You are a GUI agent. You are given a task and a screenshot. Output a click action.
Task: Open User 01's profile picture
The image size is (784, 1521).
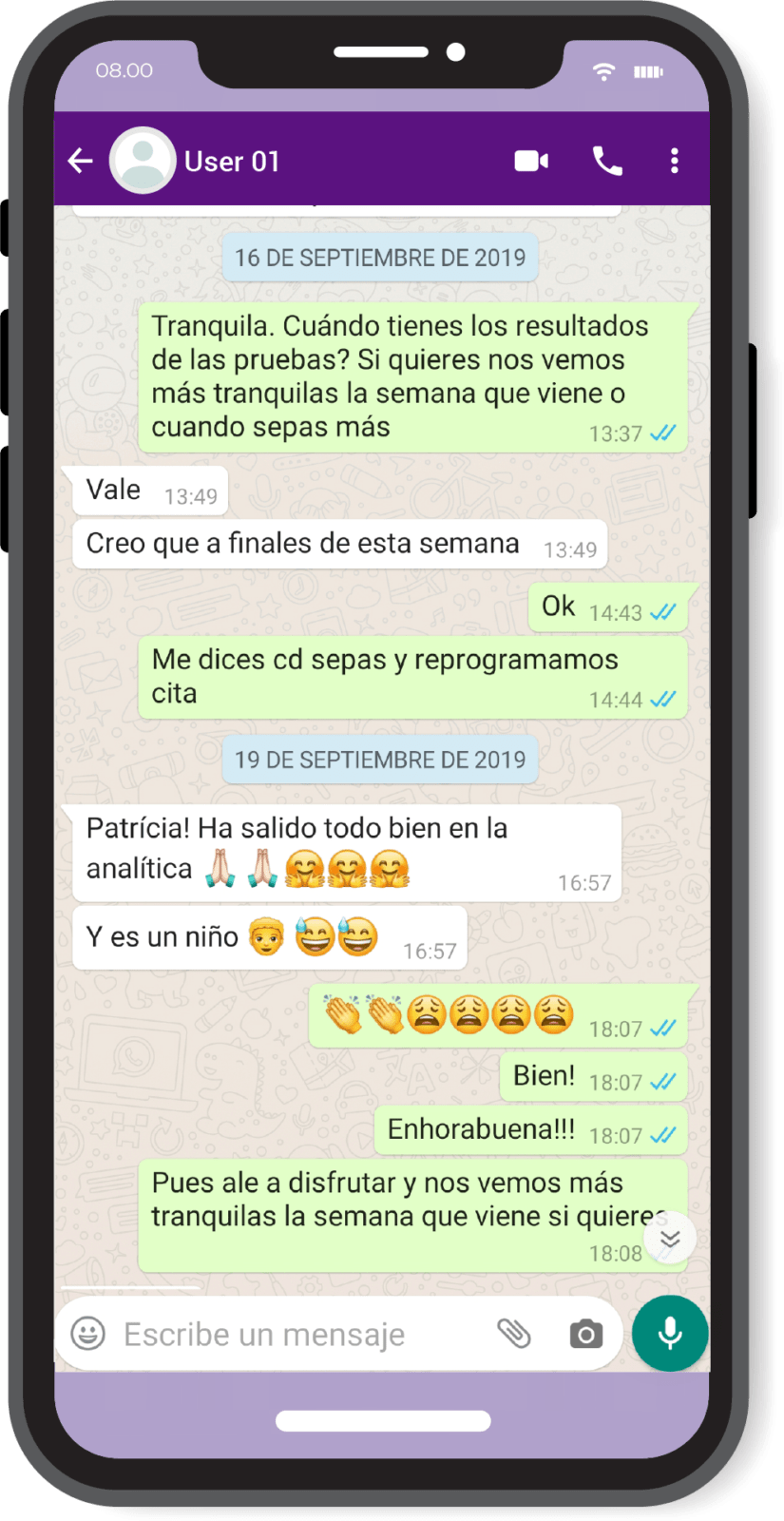click(x=143, y=160)
